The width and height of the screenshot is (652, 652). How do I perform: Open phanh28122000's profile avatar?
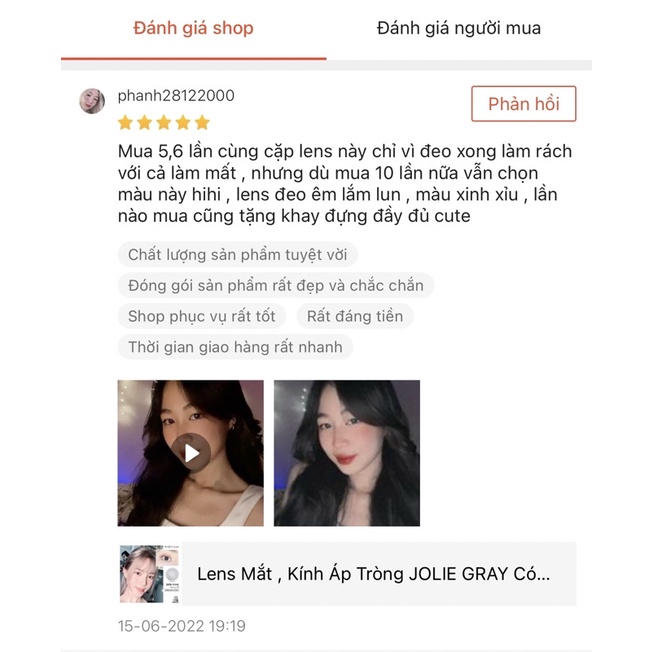pos(92,101)
